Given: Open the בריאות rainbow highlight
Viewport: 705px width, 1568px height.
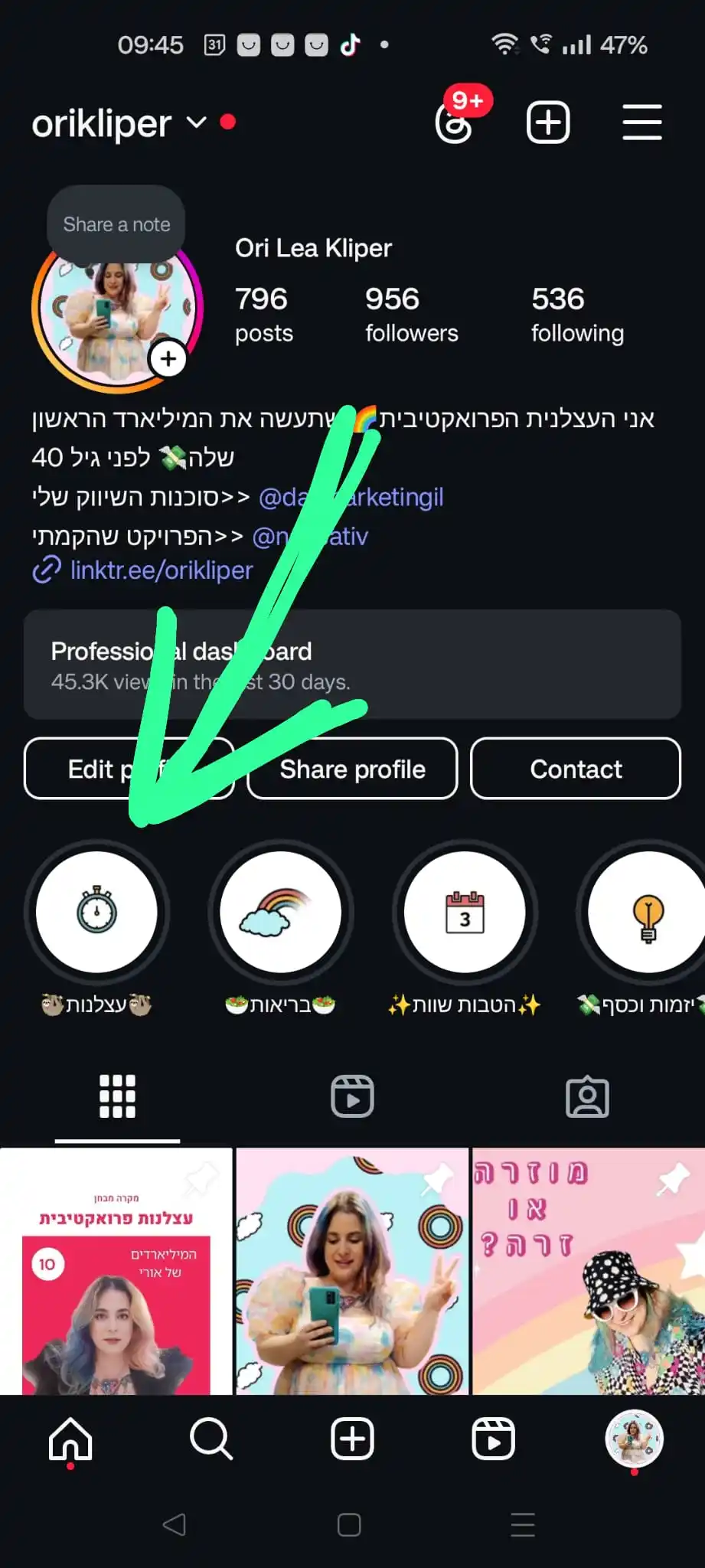Looking at the screenshot, I should pos(280,912).
